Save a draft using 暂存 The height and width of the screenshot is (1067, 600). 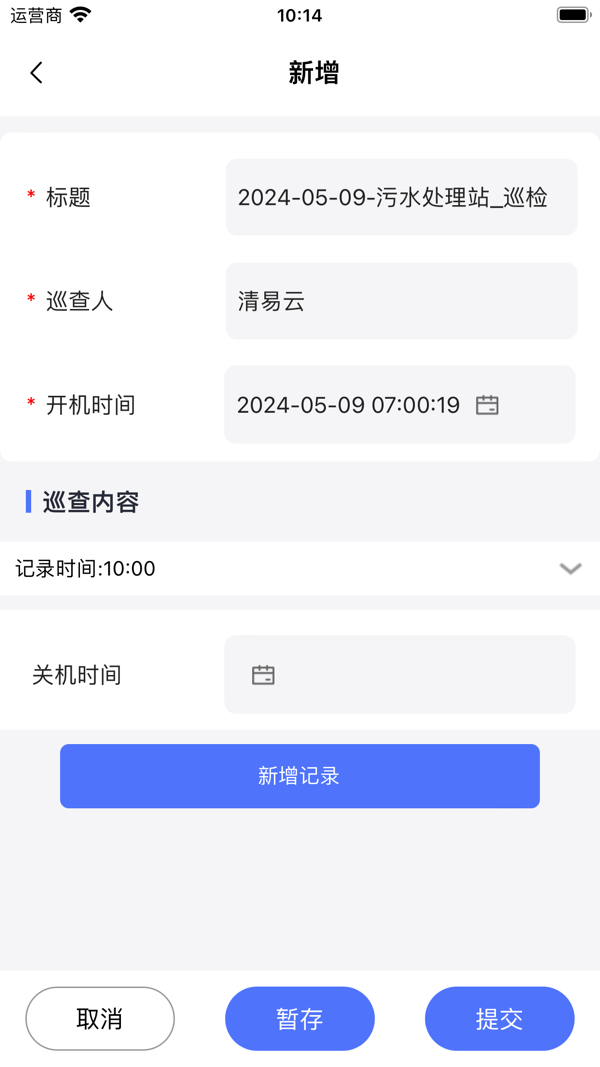tap(300, 1019)
